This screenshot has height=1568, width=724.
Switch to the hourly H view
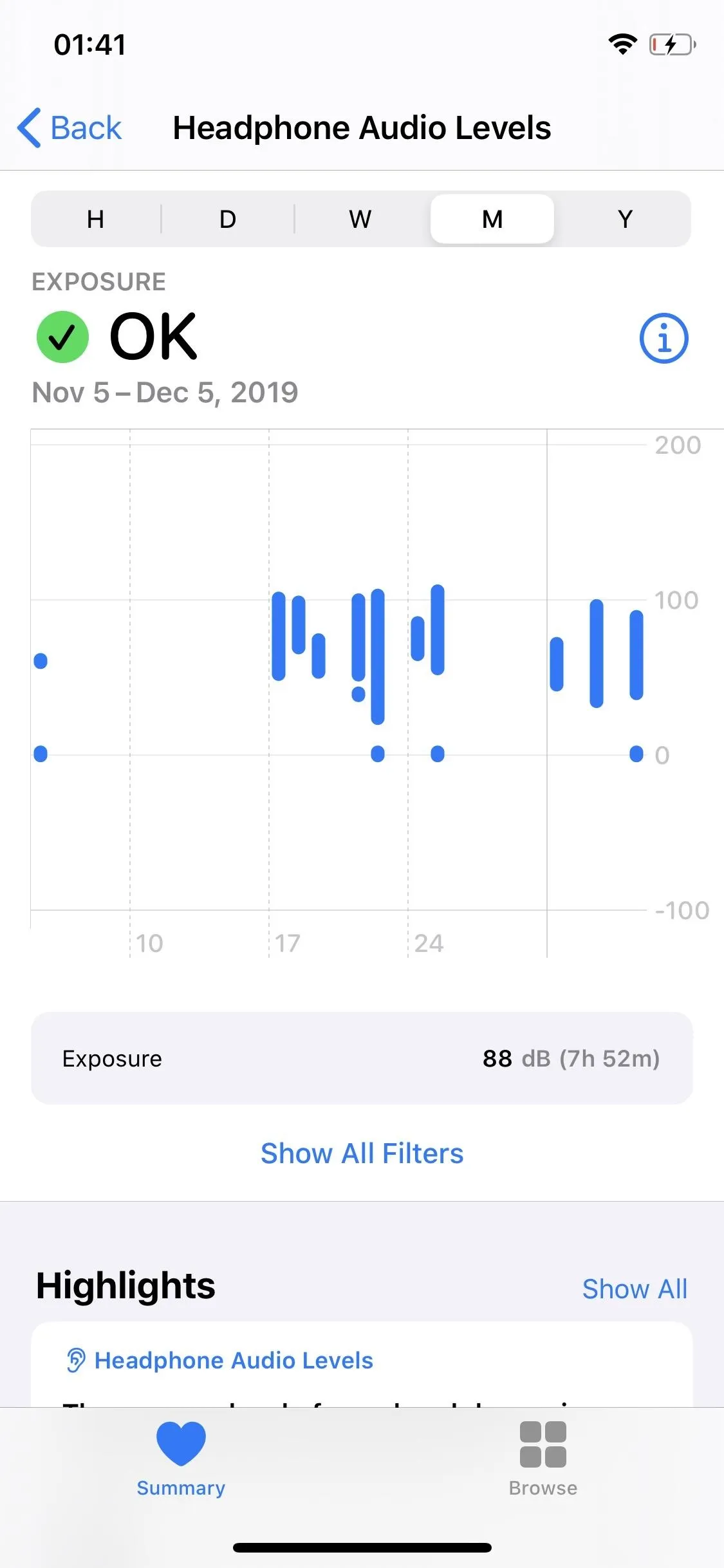pos(96,219)
